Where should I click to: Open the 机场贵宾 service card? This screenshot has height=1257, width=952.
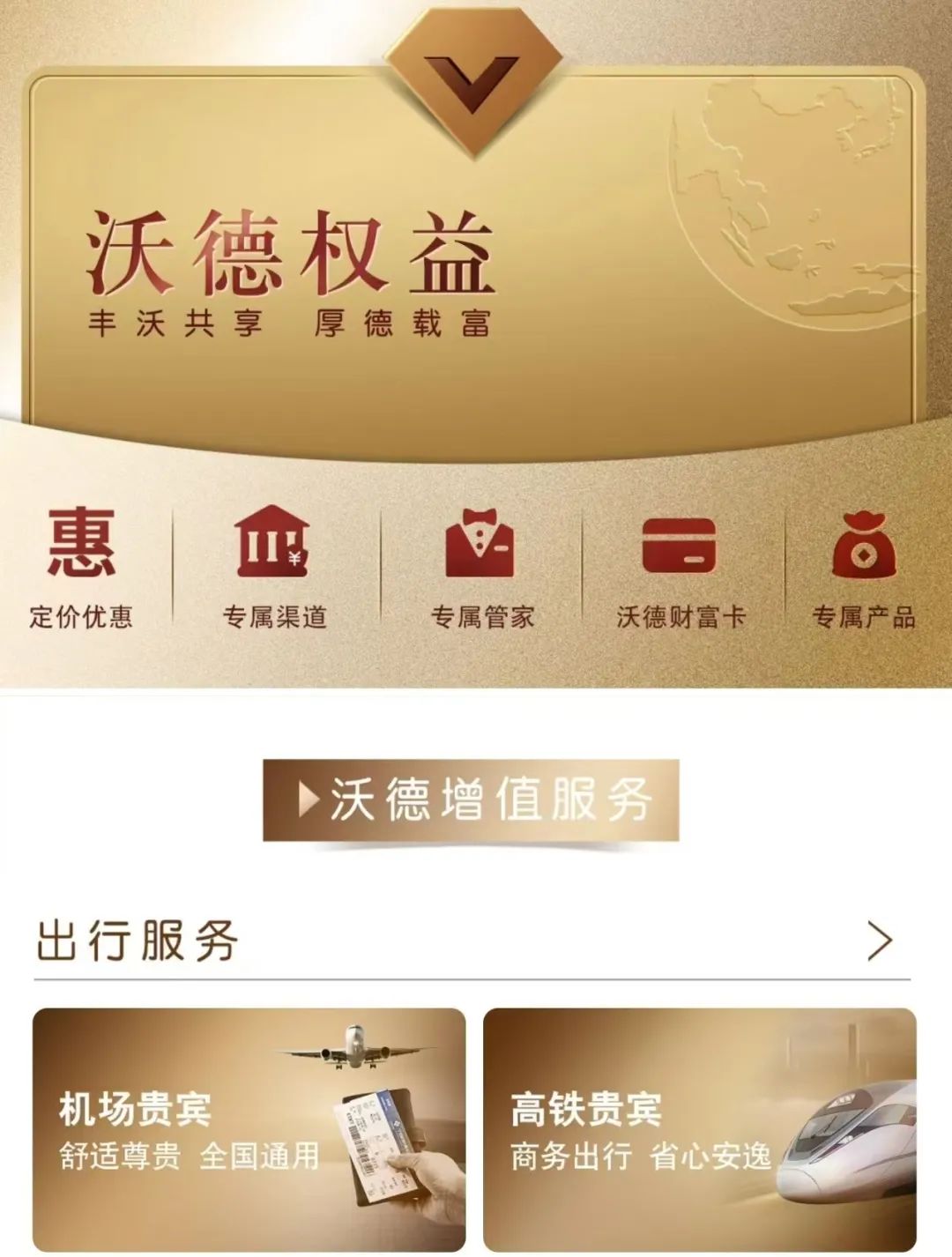249,1128
